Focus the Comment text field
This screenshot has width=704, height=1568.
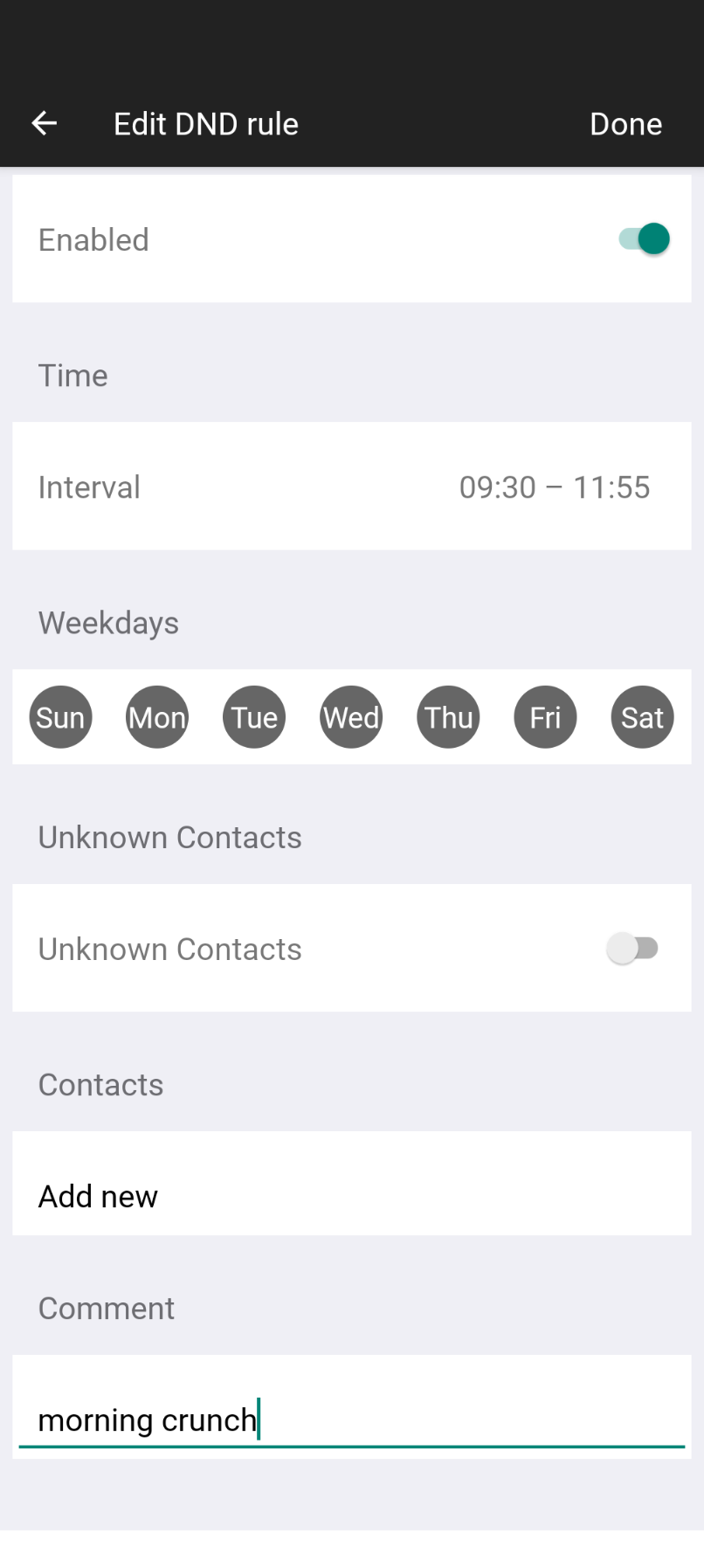pos(352,1419)
